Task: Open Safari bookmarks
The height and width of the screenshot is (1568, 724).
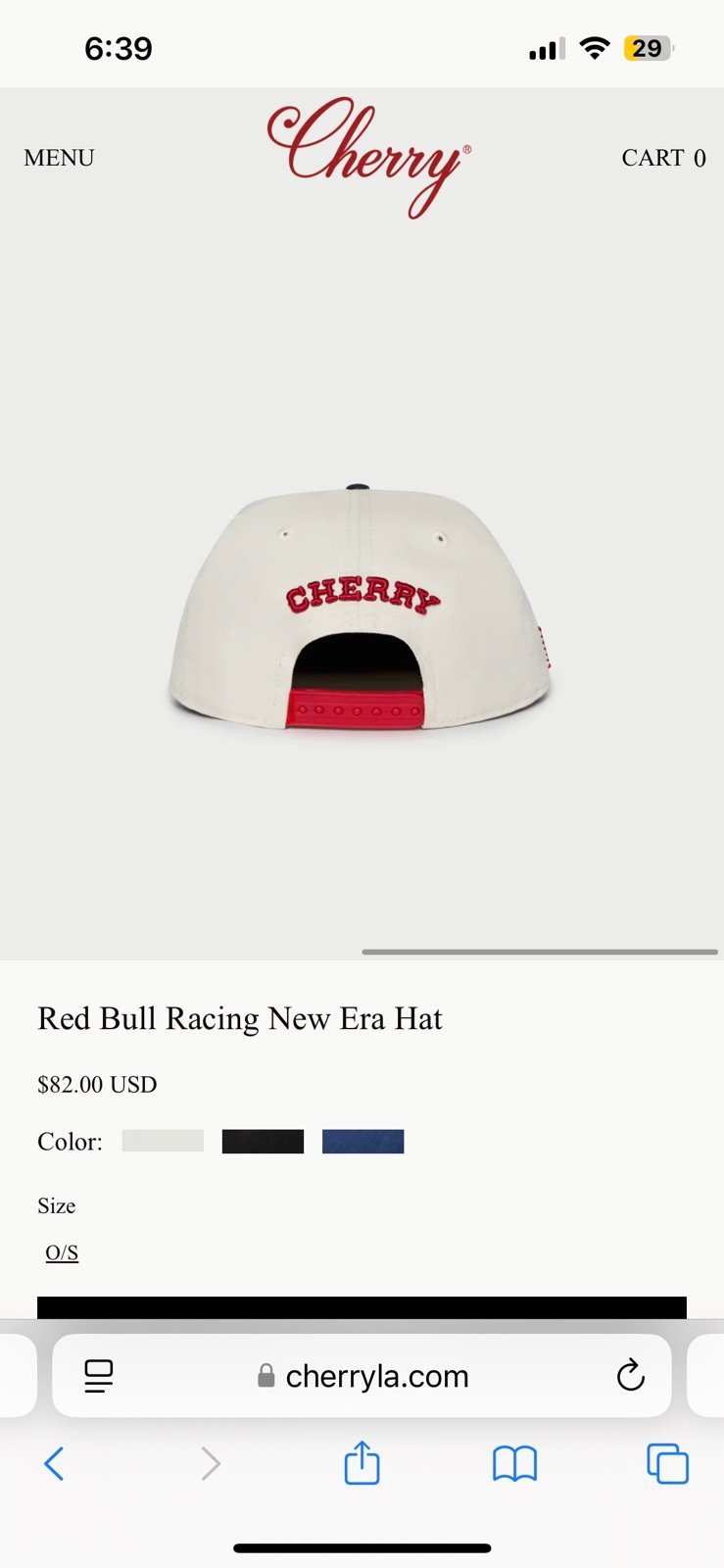Action: [514, 1464]
